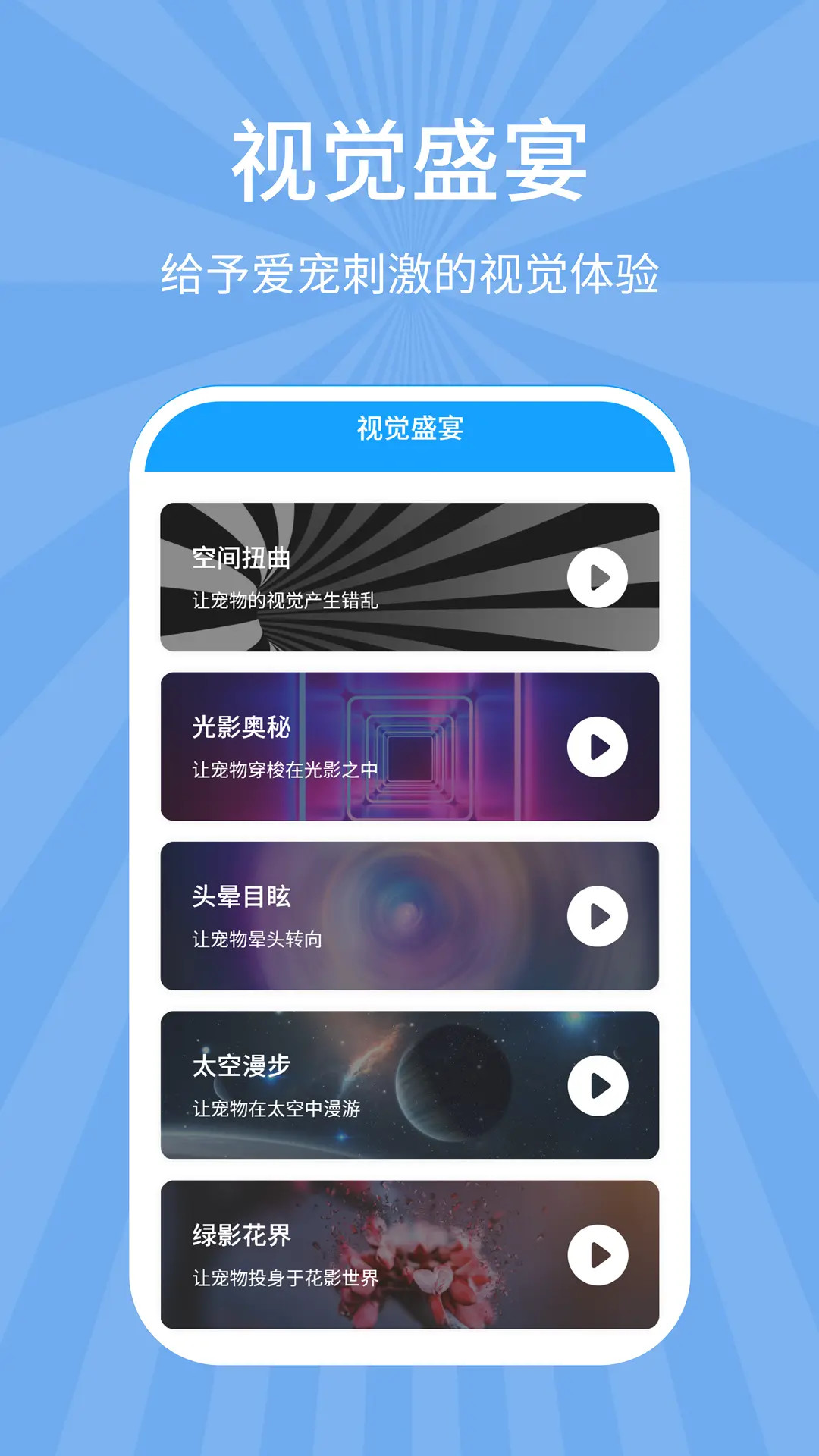Open the 绿影花界 flower video card
The width and height of the screenshot is (819, 1456).
click(x=409, y=1254)
